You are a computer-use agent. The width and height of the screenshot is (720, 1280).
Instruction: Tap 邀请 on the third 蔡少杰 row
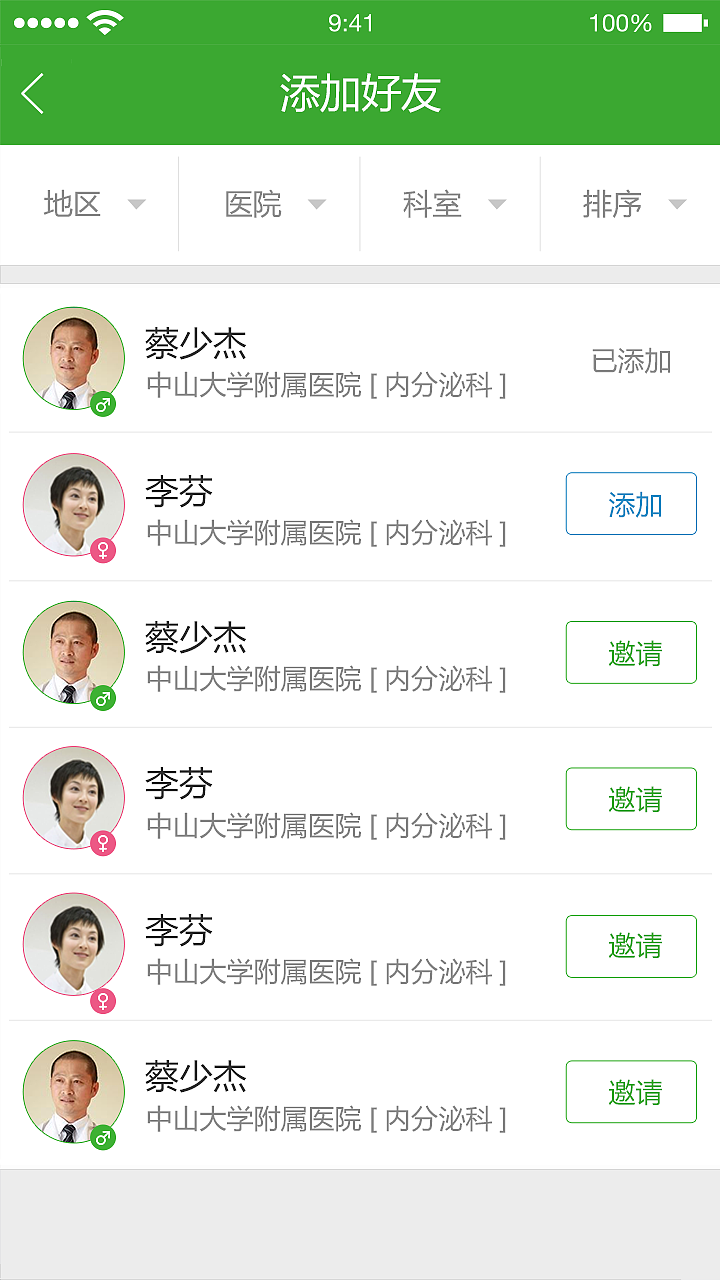coord(631,651)
